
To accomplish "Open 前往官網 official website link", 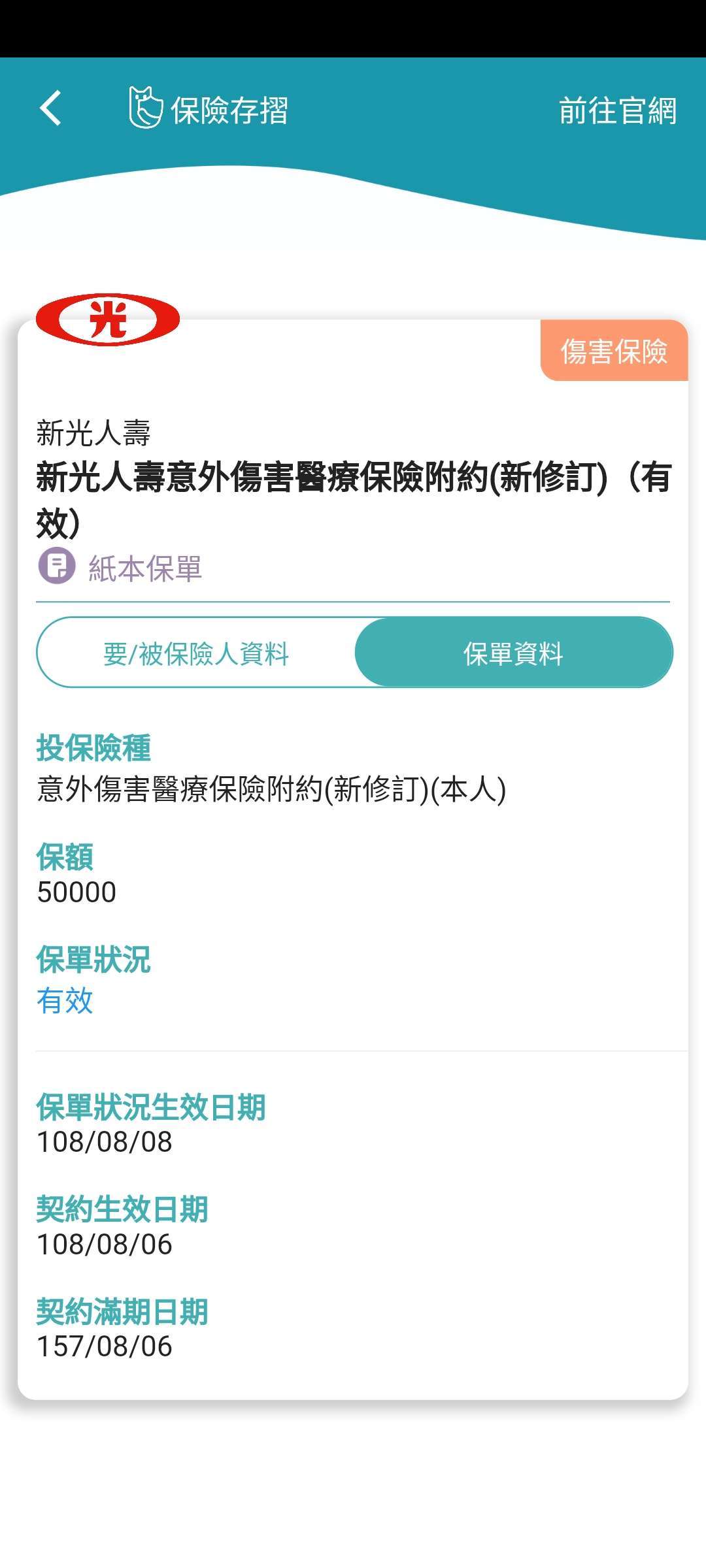I will coord(617,110).
